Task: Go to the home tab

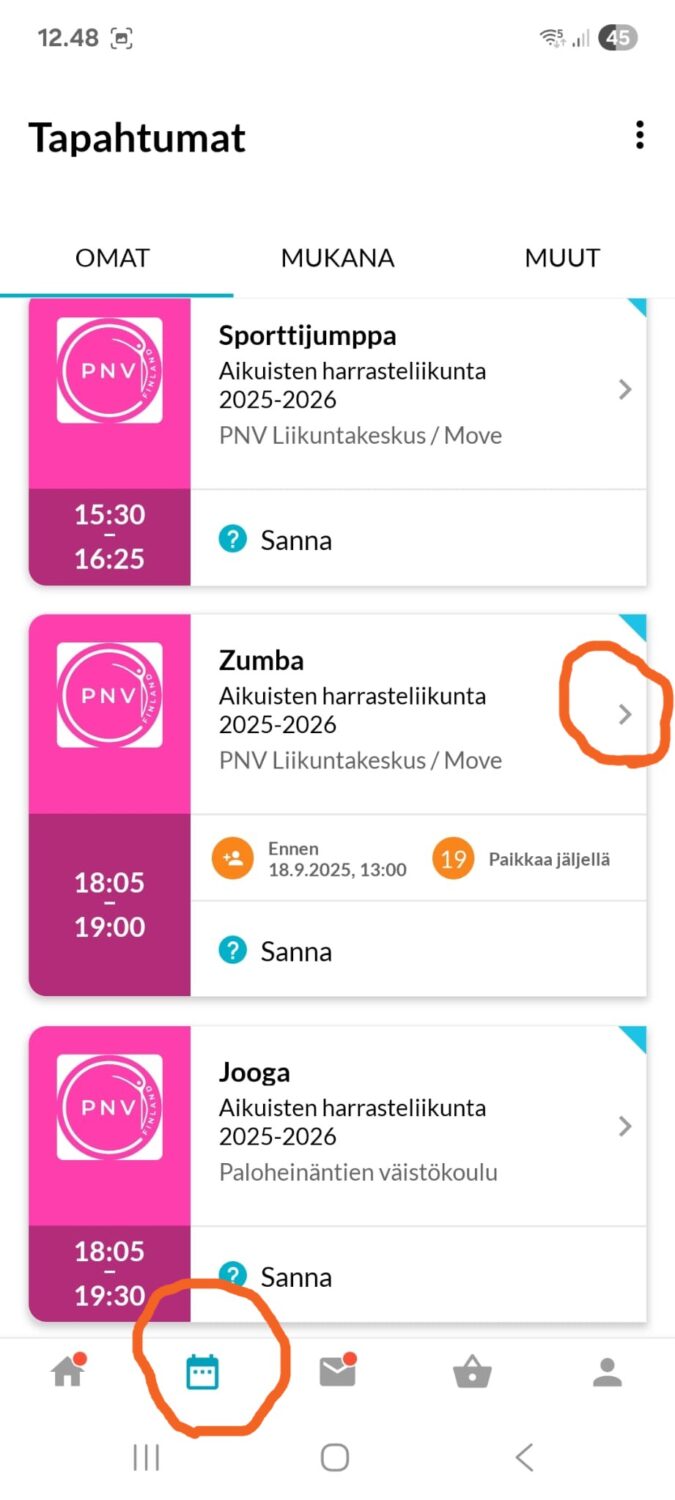Action: pos(68,1372)
